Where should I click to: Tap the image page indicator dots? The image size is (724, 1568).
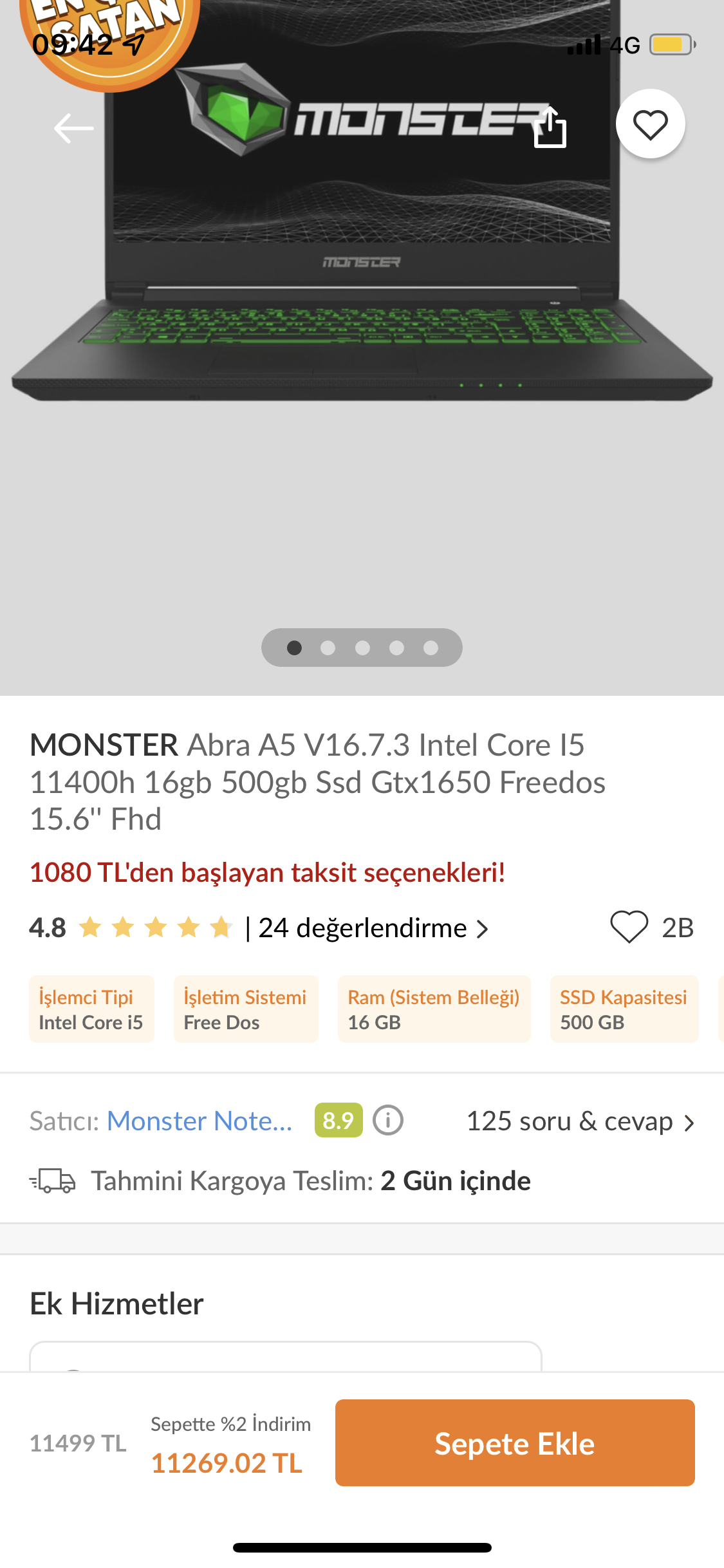[x=362, y=648]
